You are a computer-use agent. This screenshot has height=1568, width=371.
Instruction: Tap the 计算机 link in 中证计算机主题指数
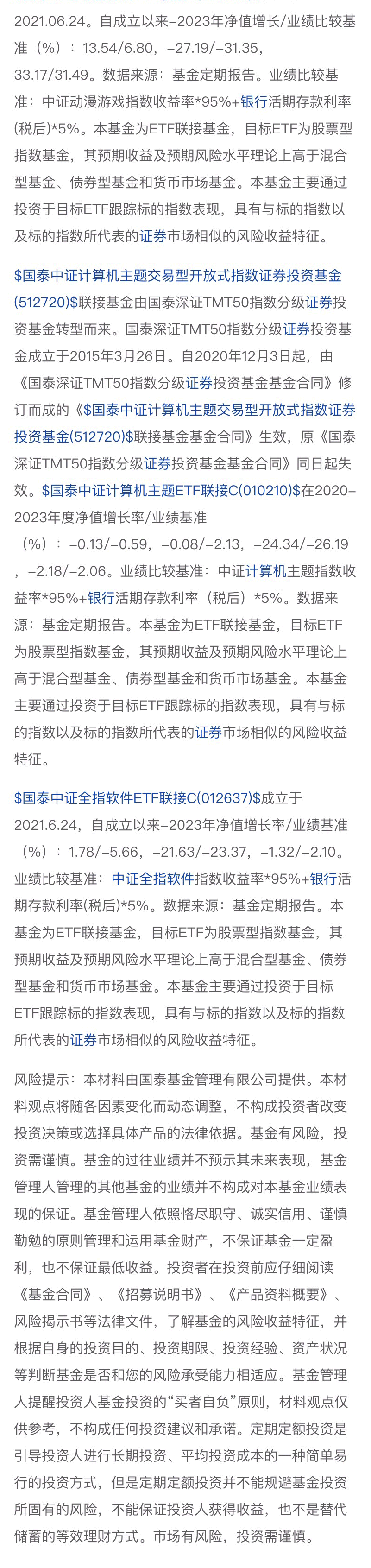coord(265,571)
